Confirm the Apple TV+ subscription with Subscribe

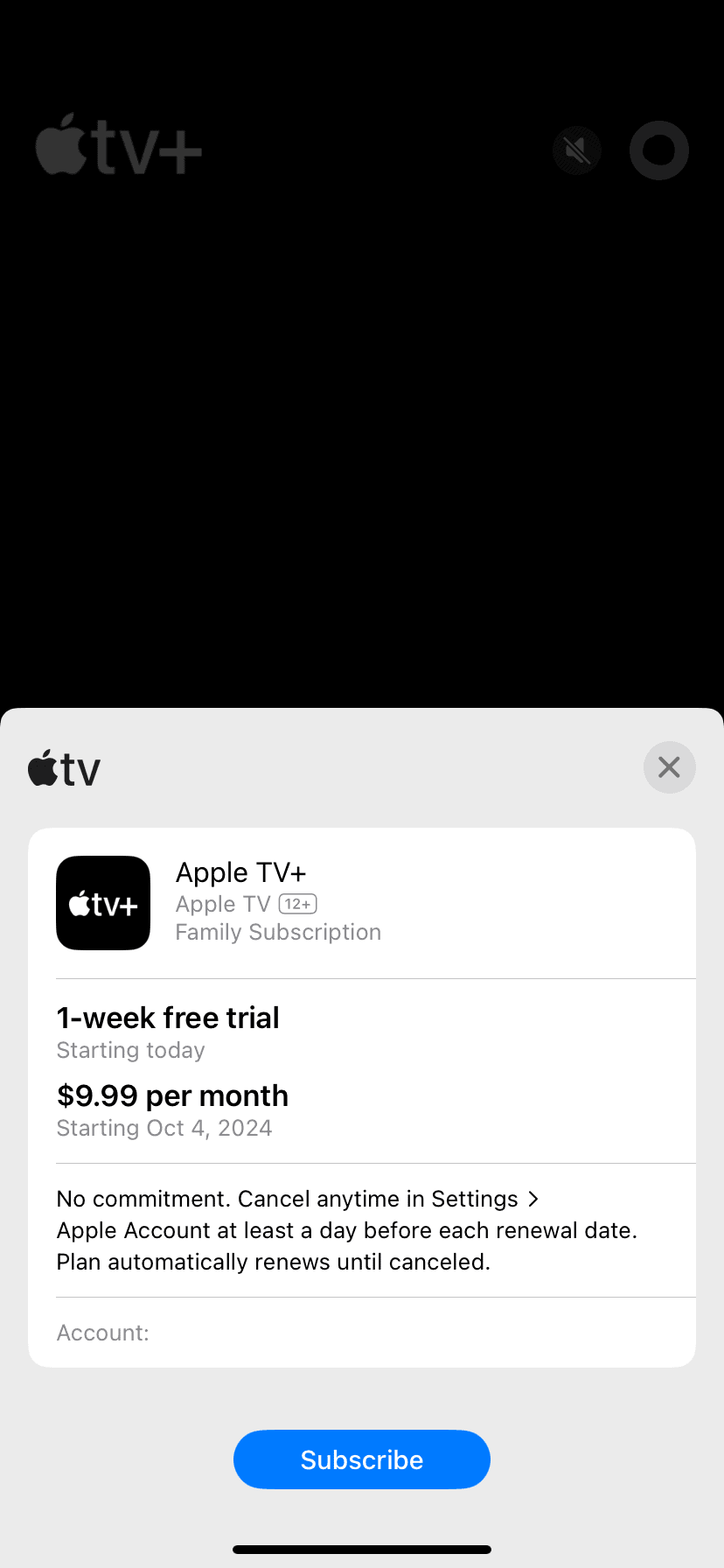pos(361,1459)
